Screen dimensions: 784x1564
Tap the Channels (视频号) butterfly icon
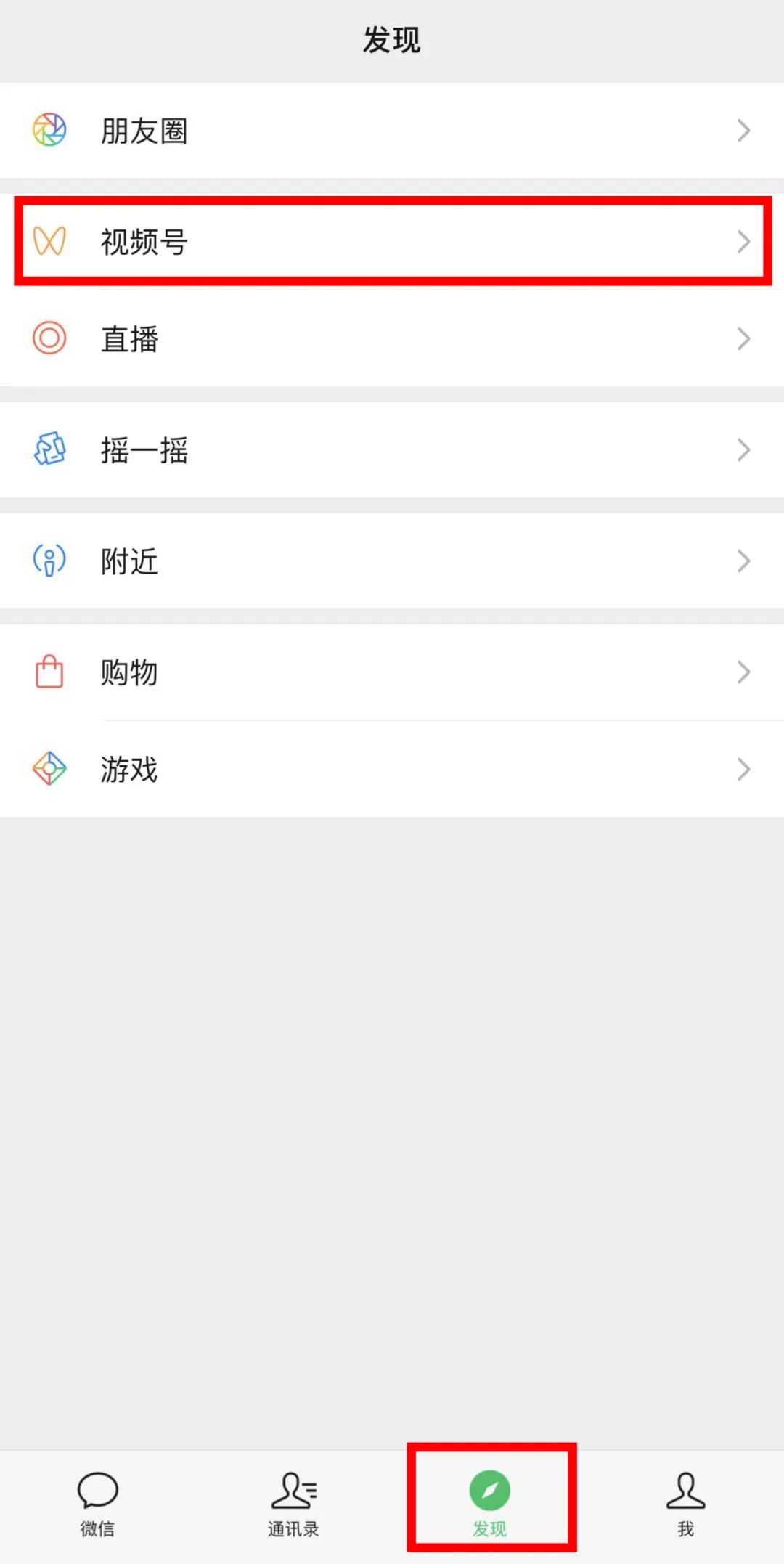[48, 242]
